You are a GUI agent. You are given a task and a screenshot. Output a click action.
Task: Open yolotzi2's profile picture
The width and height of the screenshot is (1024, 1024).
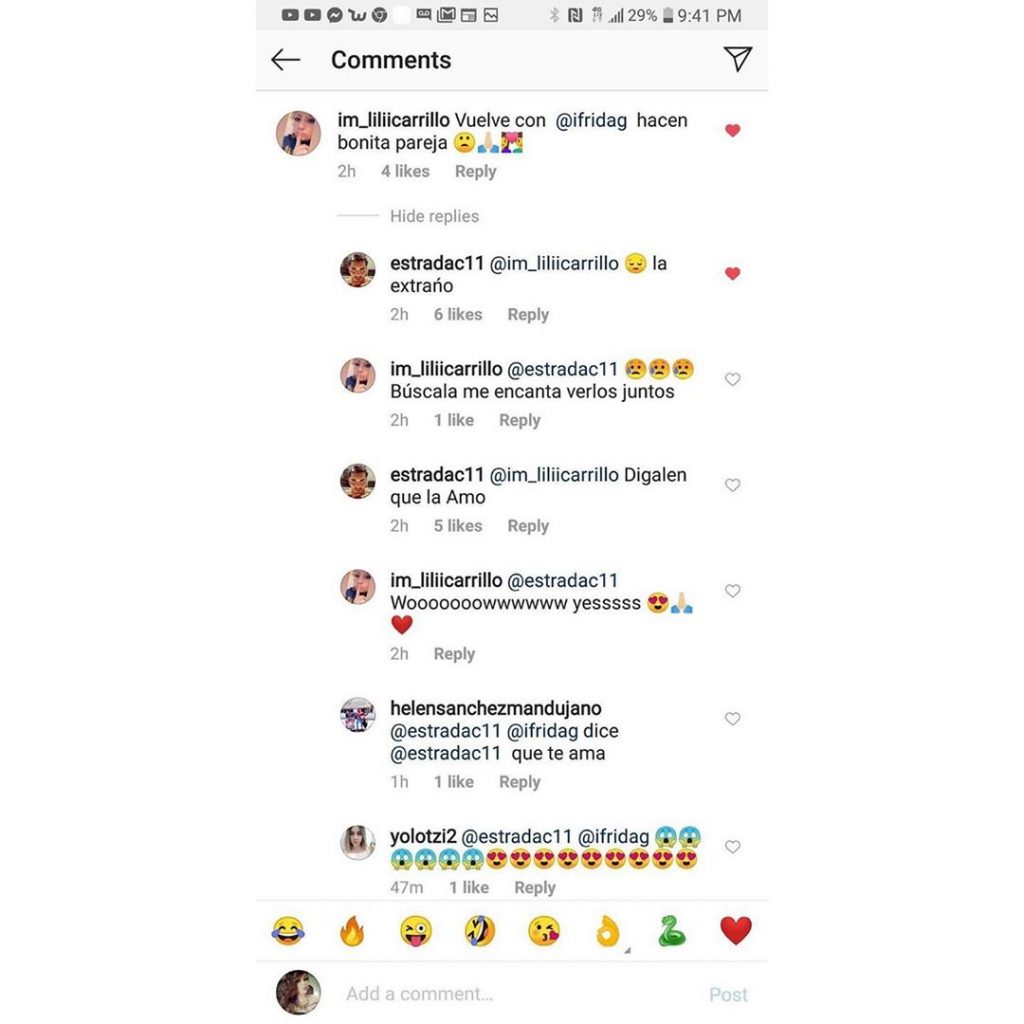point(358,843)
